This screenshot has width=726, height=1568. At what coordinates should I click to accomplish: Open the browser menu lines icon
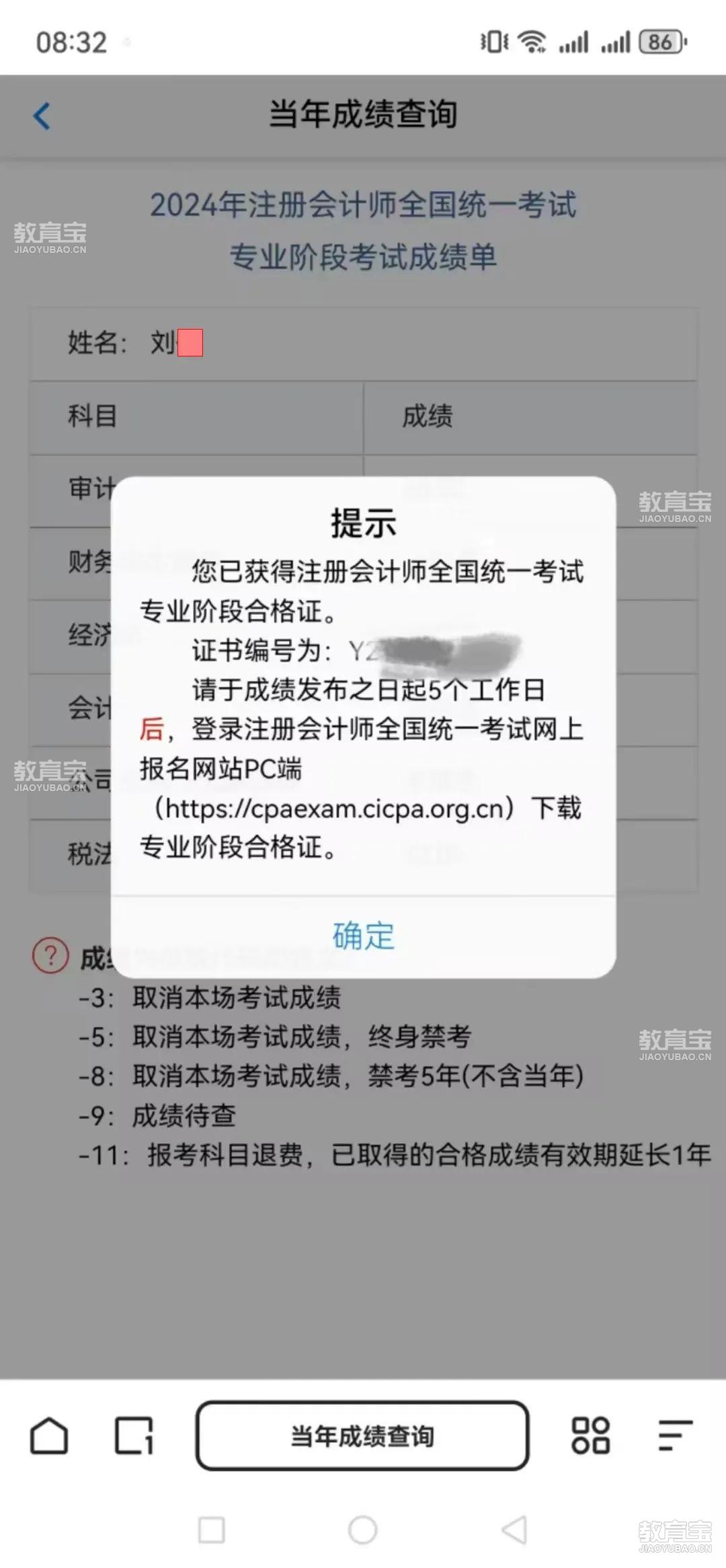(x=674, y=1435)
